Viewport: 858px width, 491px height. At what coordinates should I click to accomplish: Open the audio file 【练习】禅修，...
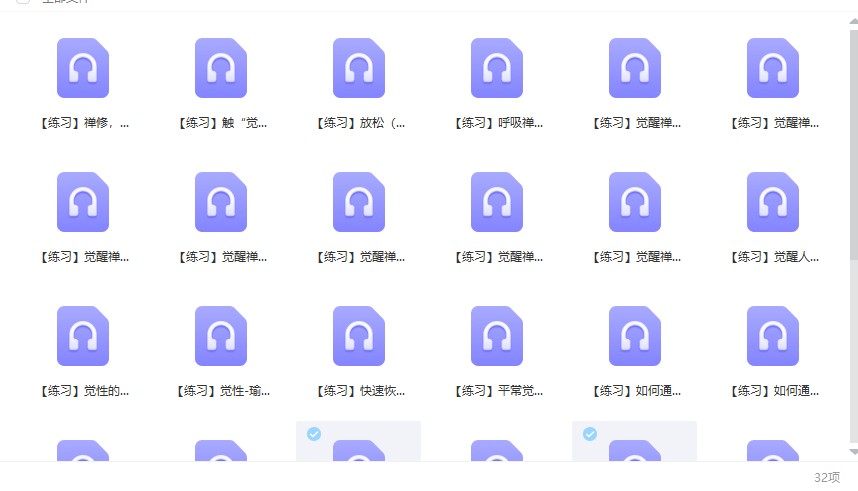pos(83,68)
